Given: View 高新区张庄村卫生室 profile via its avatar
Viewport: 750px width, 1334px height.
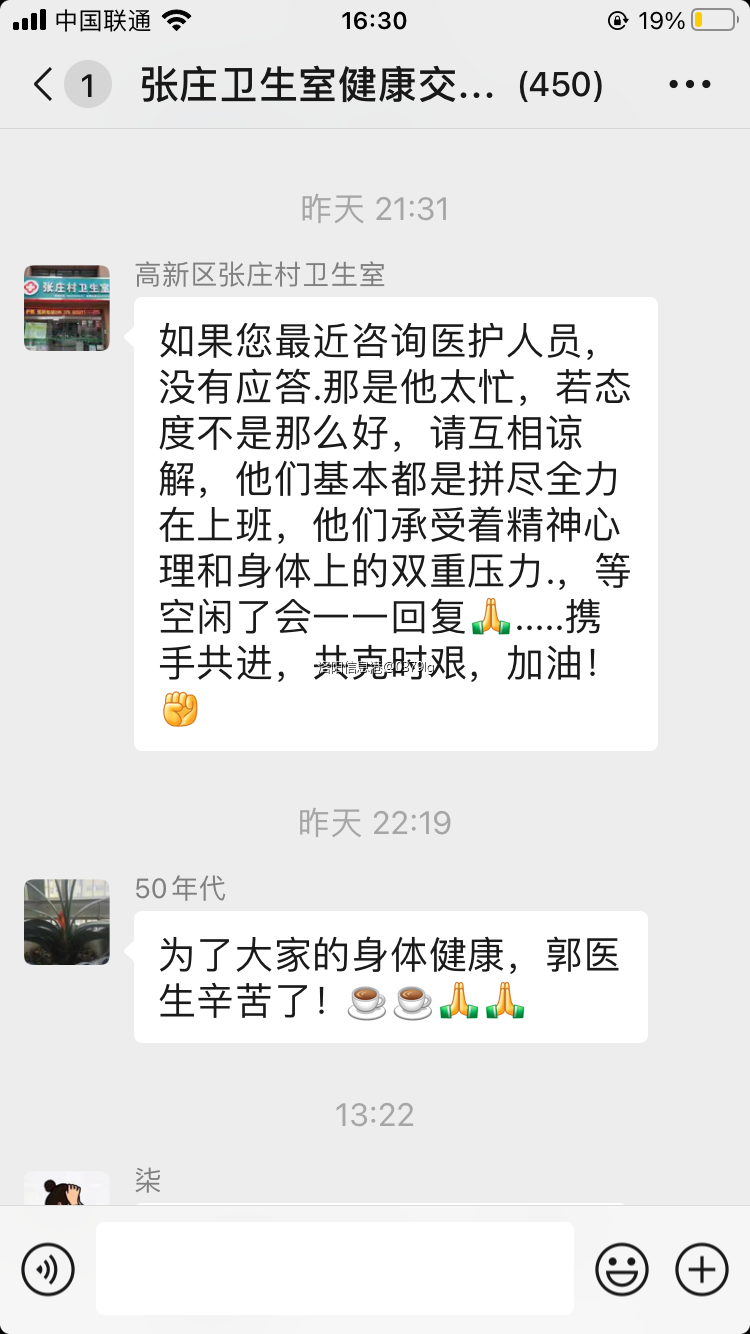Looking at the screenshot, I should tap(67, 308).
